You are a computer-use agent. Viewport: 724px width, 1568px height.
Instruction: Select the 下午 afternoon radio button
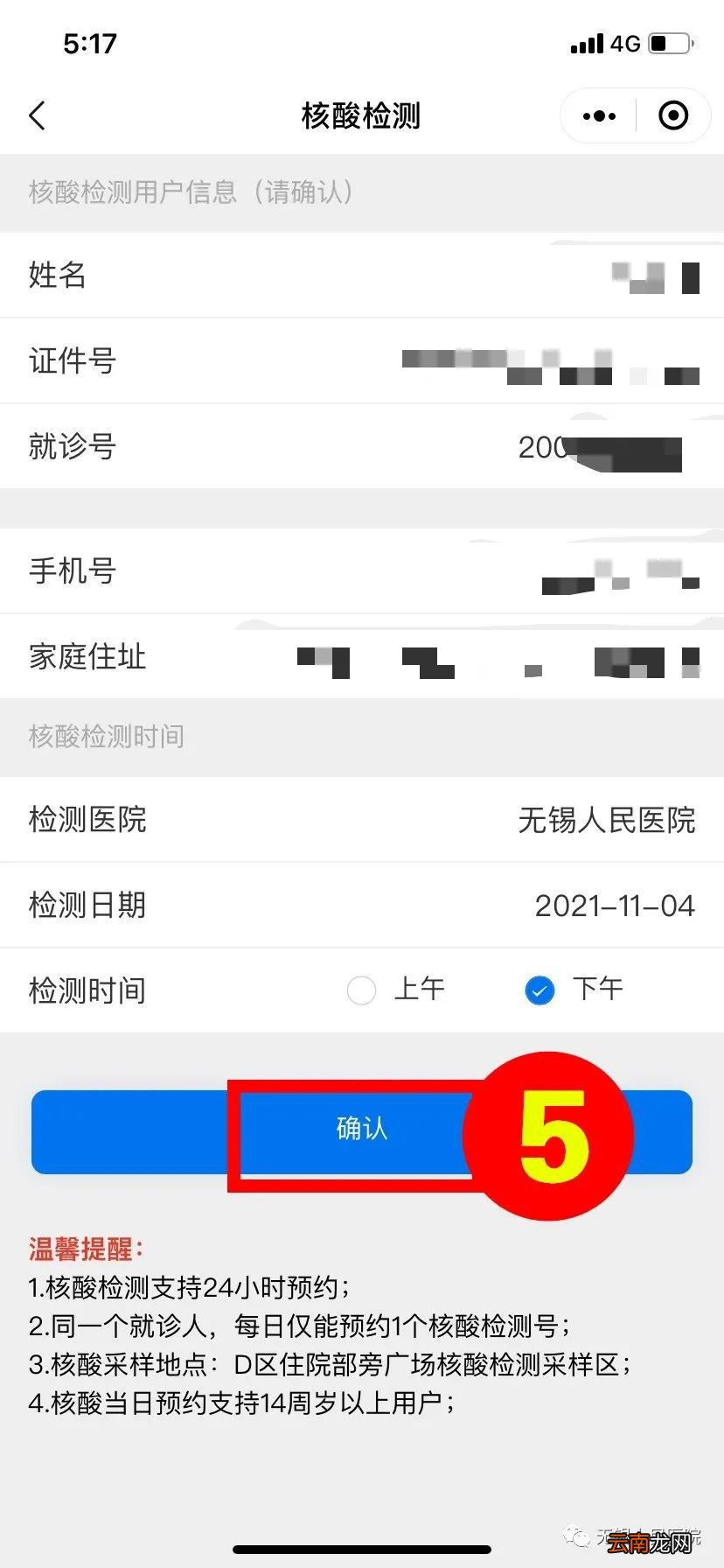(540, 990)
